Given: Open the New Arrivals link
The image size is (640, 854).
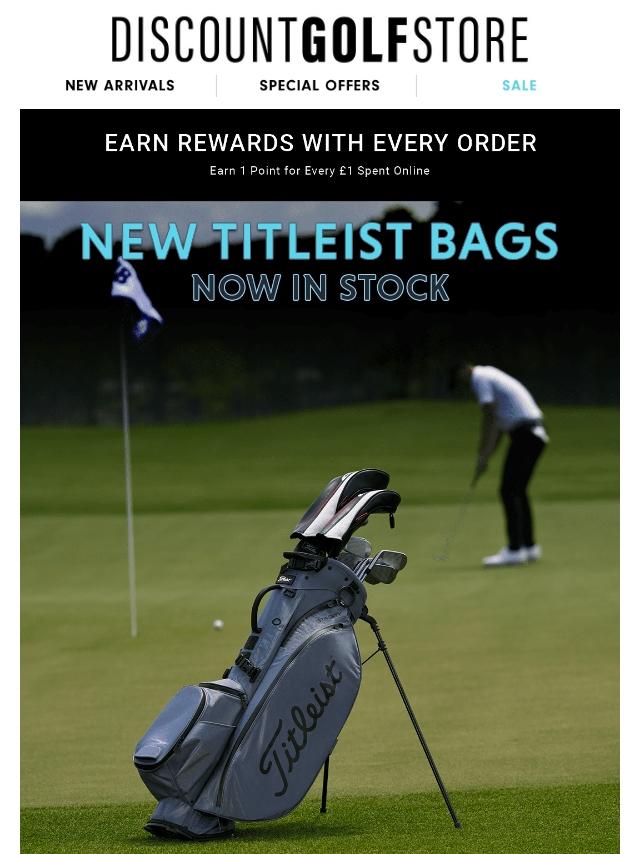Looking at the screenshot, I should tap(120, 86).
